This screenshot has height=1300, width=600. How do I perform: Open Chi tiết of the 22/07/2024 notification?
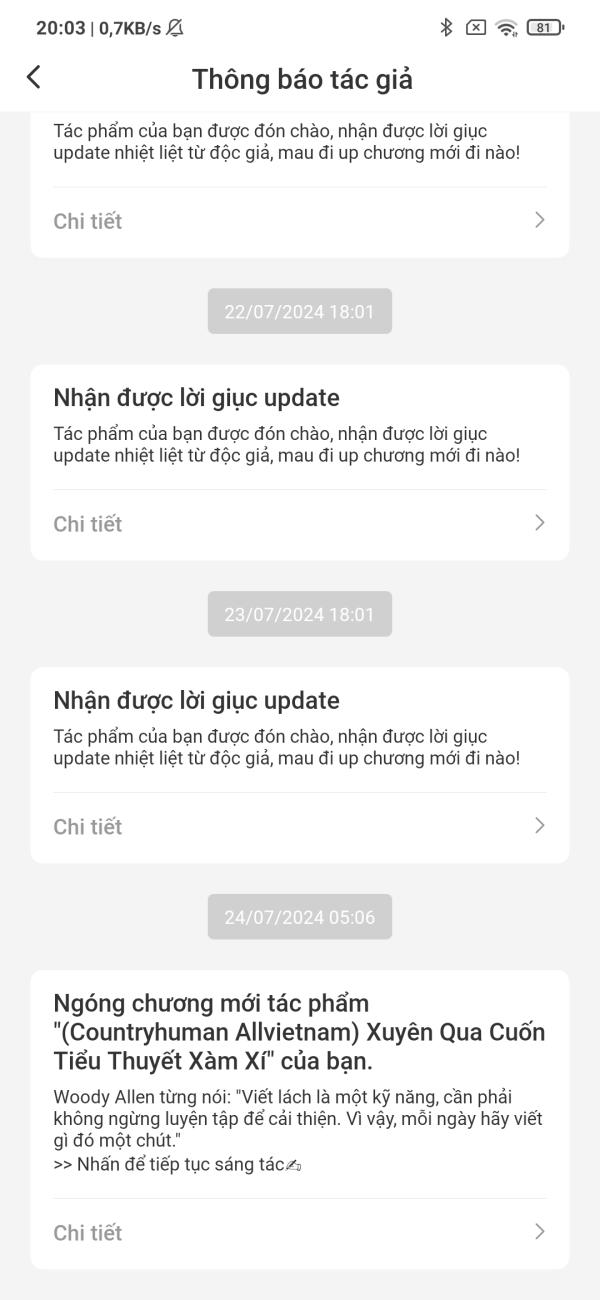299,524
